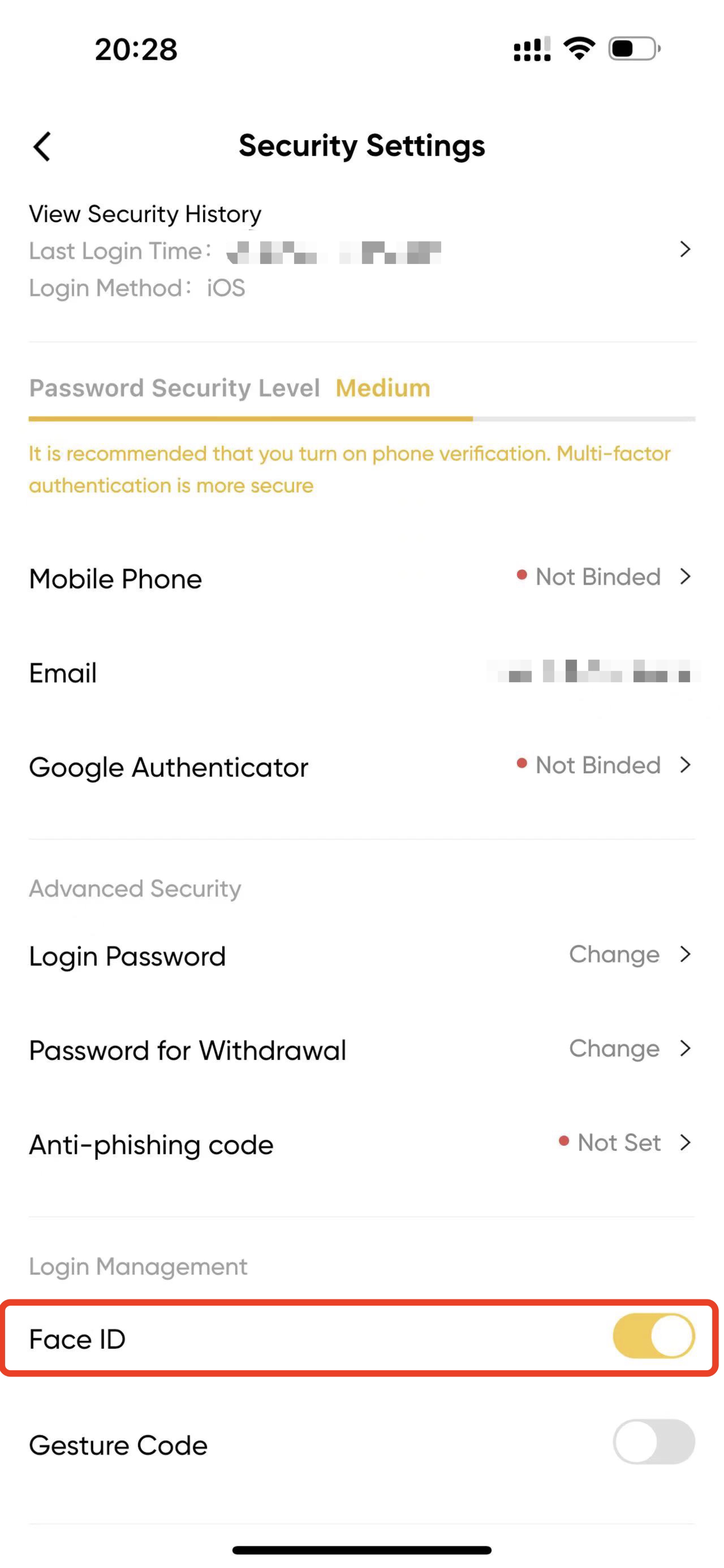Enable the Gesture Code switch
Viewport: 724px width, 1568px height.
pyautogui.click(x=653, y=1442)
